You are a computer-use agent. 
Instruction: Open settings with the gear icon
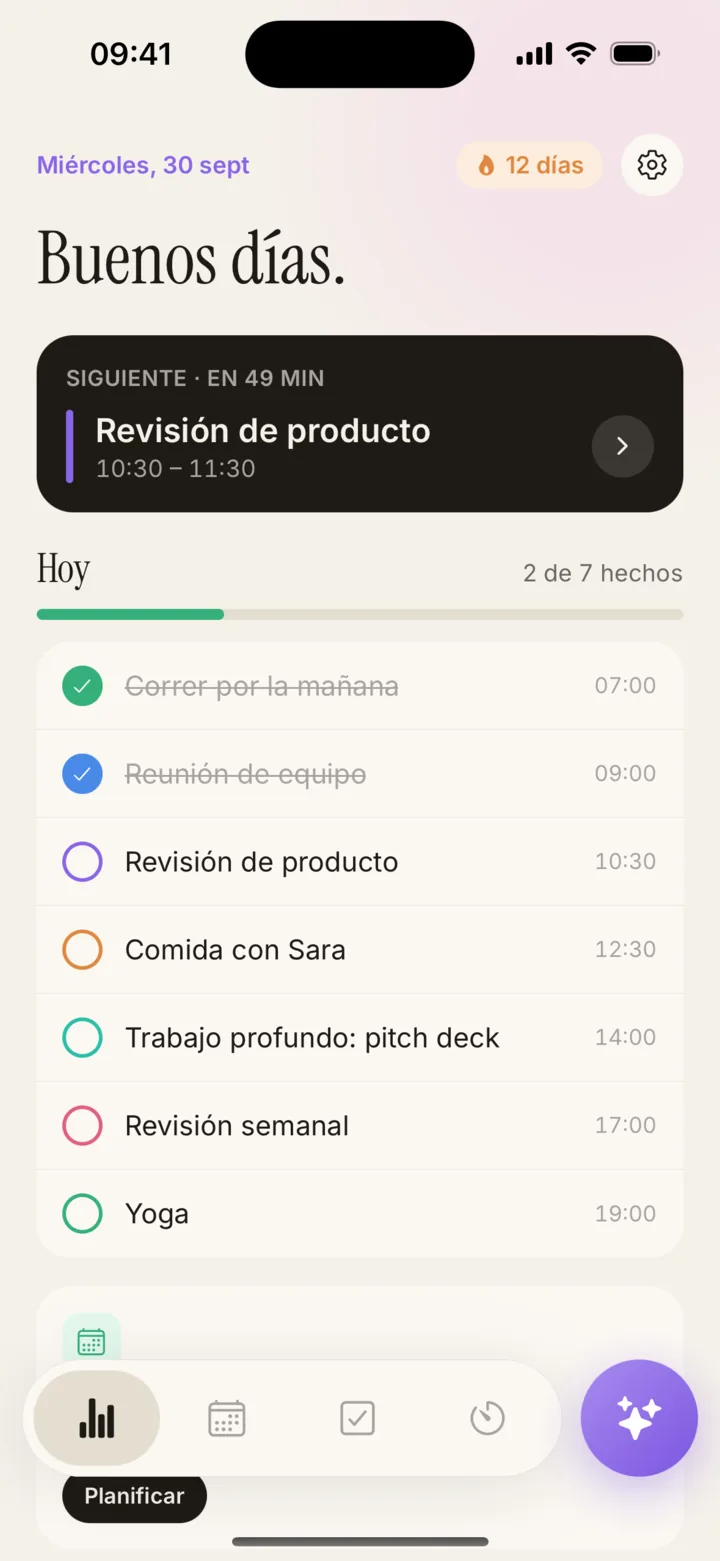[x=652, y=165]
